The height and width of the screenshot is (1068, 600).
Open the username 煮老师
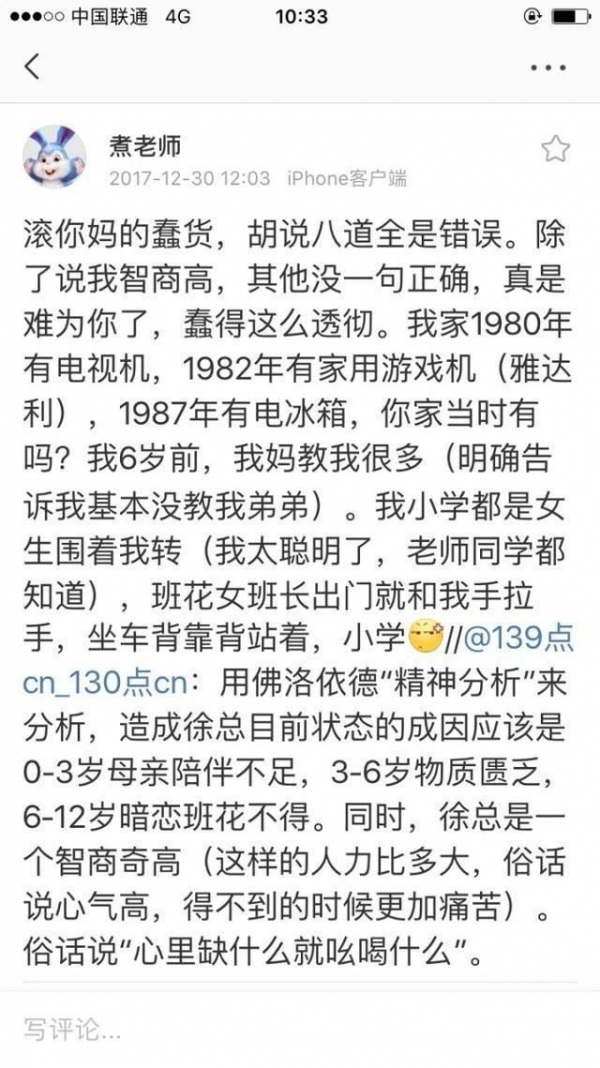pyautogui.click(x=144, y=145)
